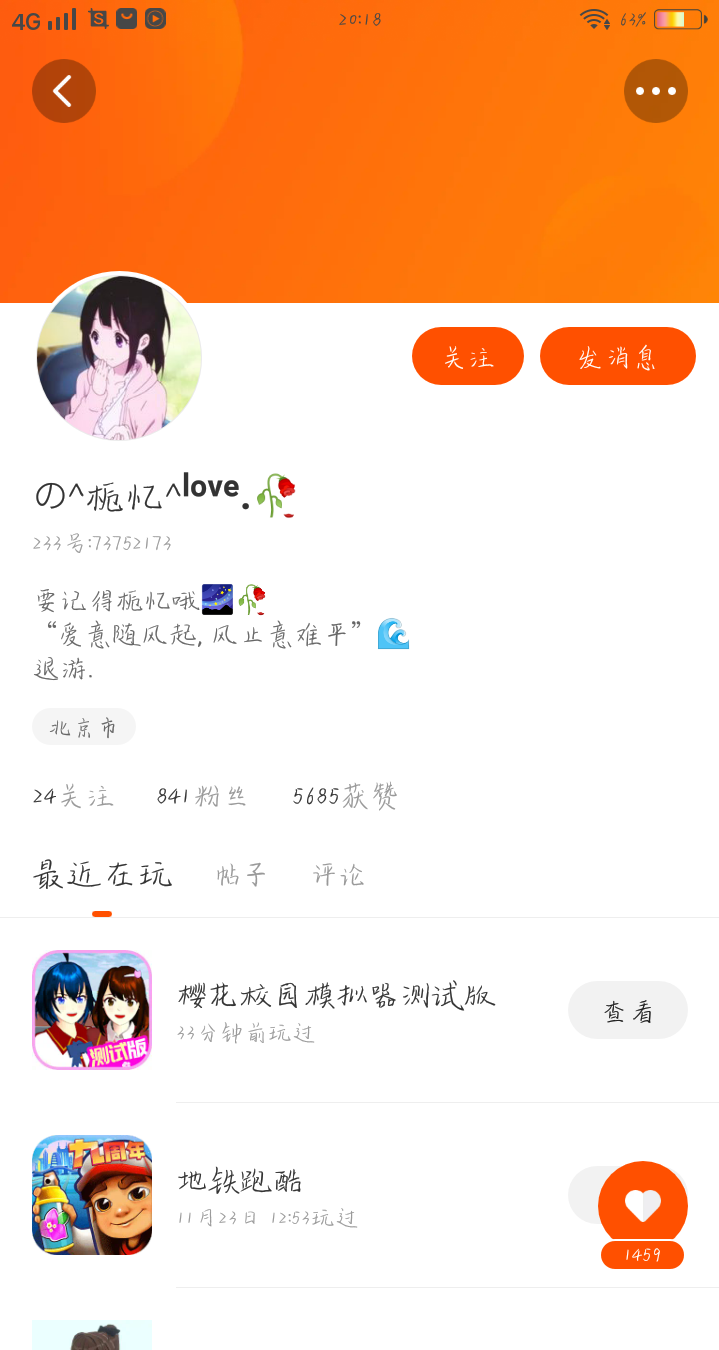719x1350 pixels.
Task: Tap 查看 for 樱花校园模拟器测试版
Action: 628,1010
